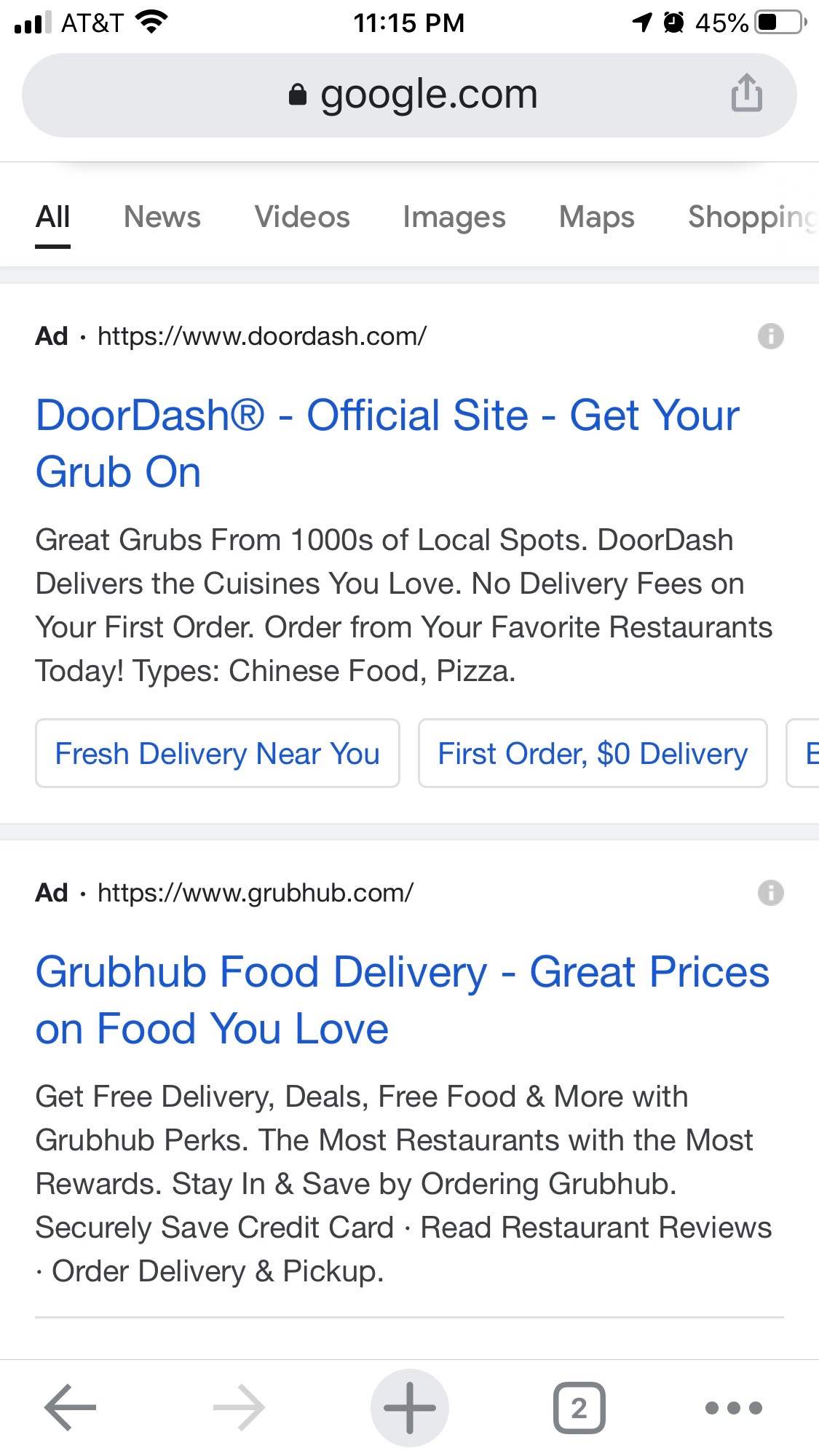Screen dimensions: 819x1456
Task: Switch to the Videos tab
Action: click(302, 217)
